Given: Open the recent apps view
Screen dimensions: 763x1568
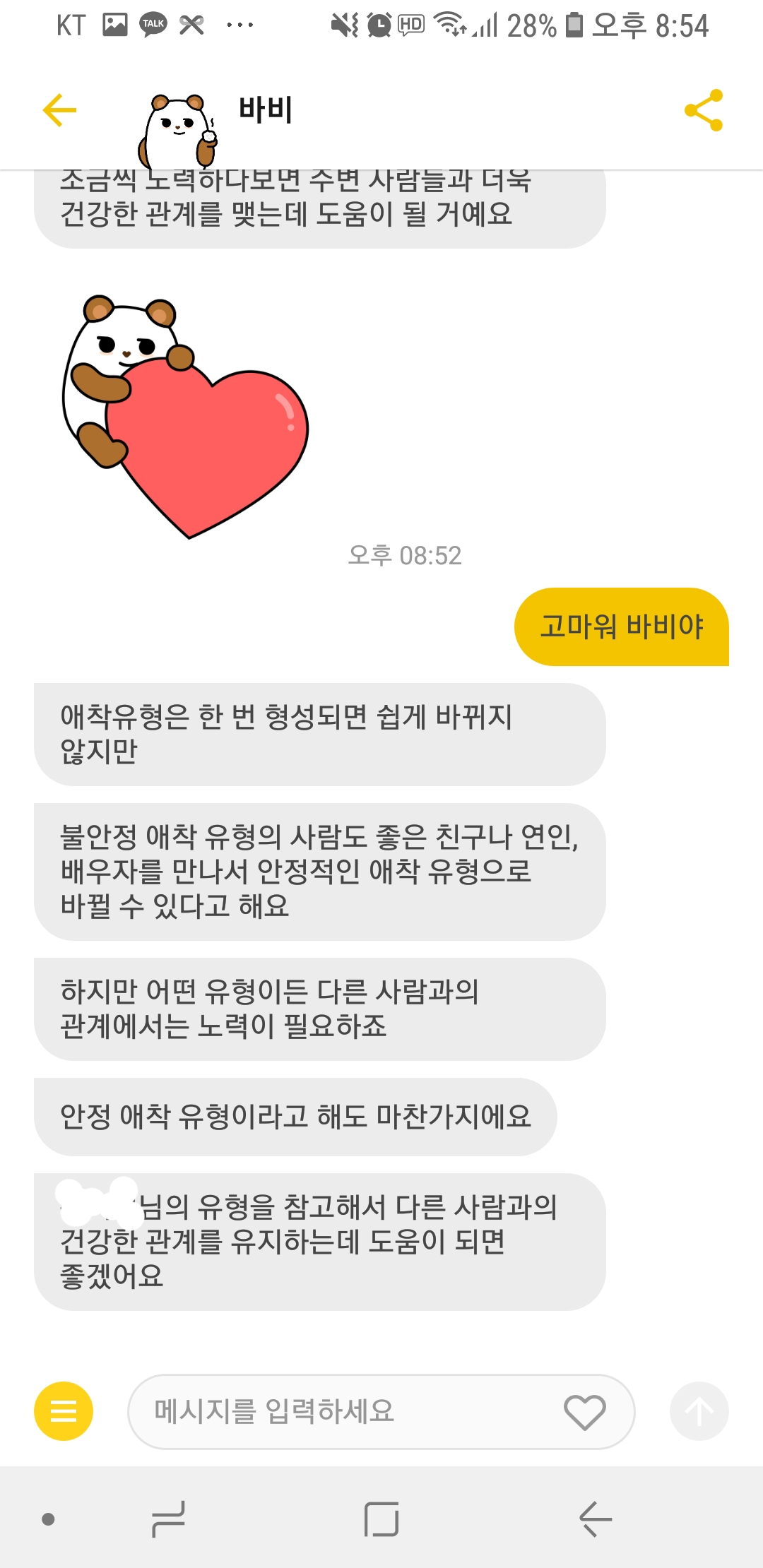Looking at the screenshot, I should tap(168, 1519).
